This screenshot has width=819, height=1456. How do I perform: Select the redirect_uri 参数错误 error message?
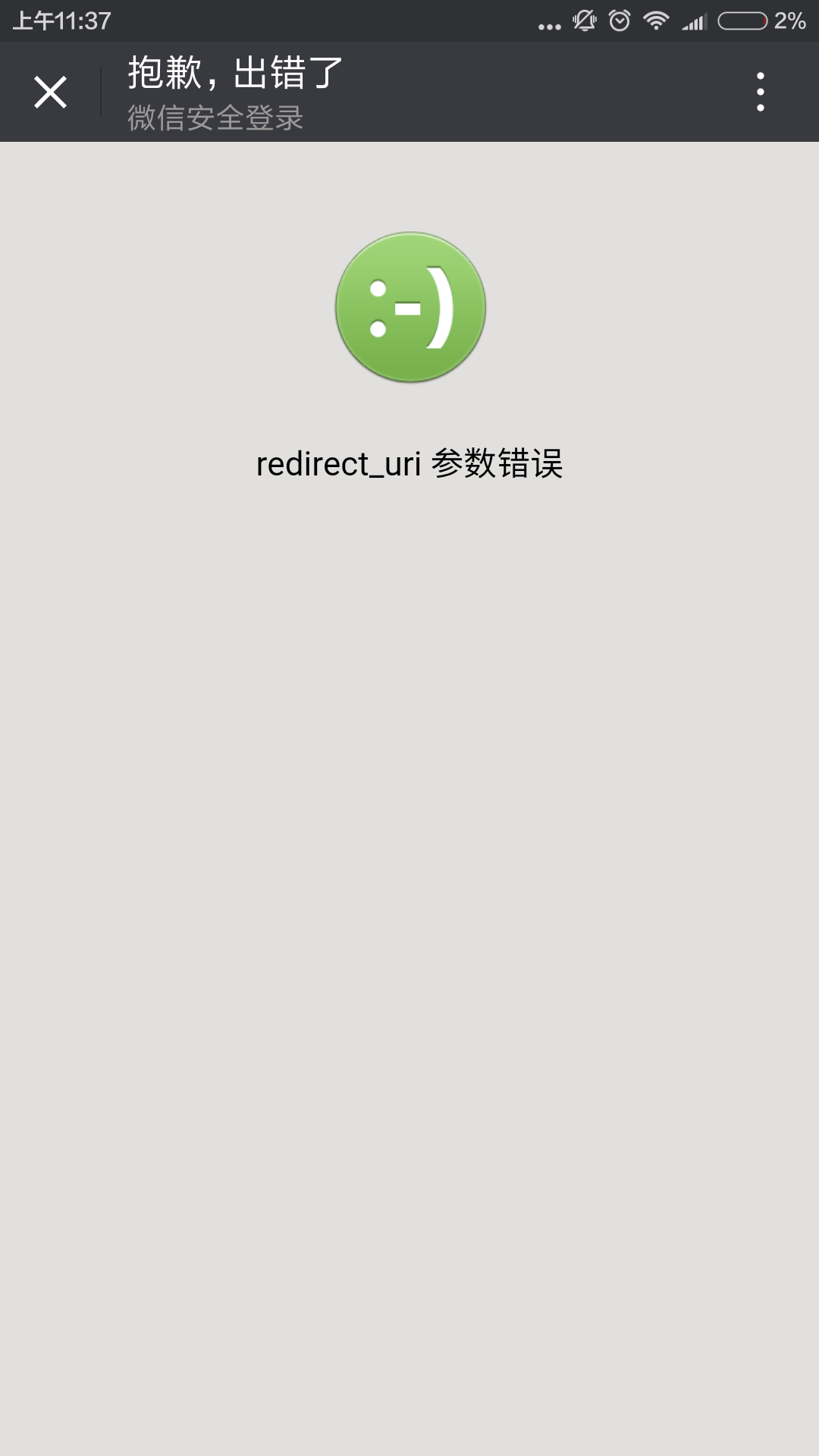(409, 464)
